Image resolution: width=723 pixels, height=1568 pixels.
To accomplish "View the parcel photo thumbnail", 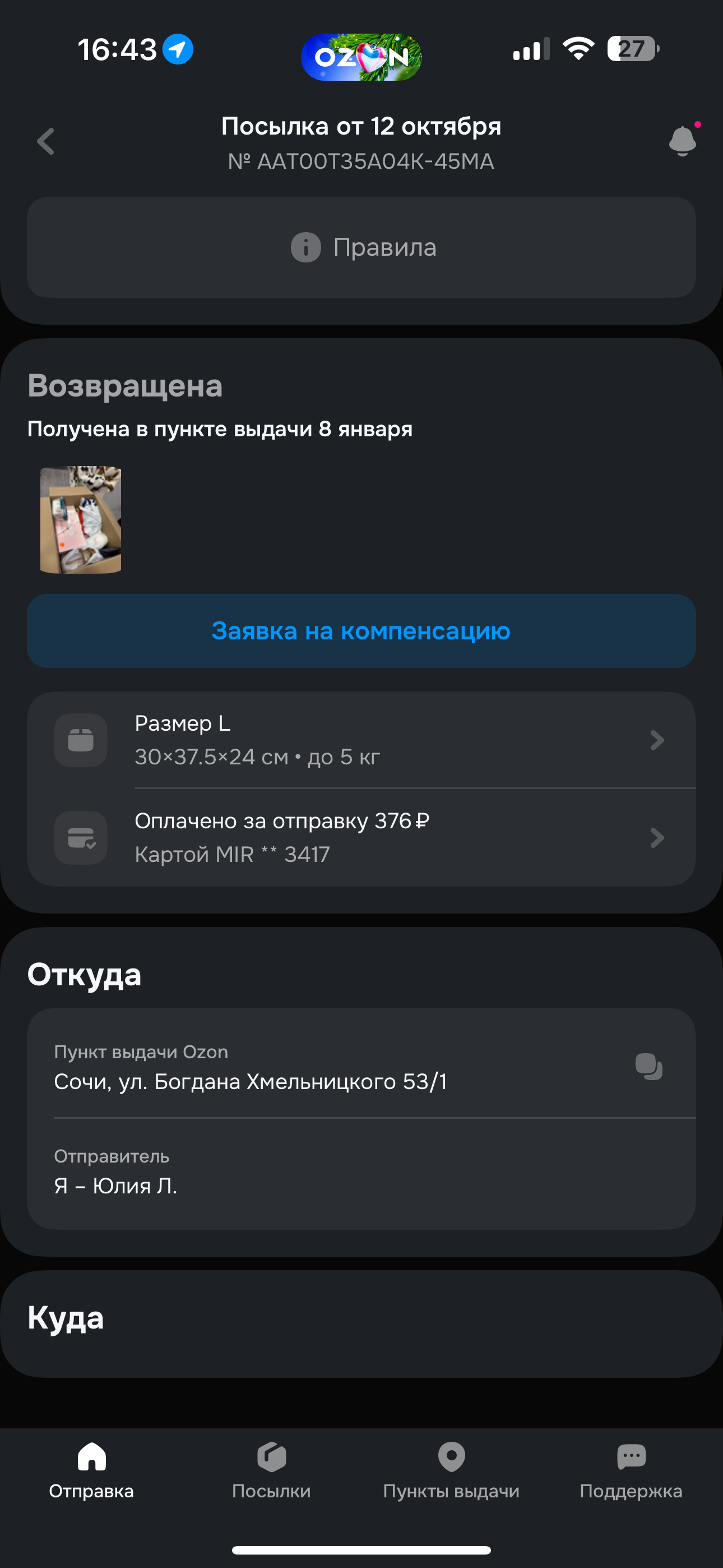I will point(81,519).
